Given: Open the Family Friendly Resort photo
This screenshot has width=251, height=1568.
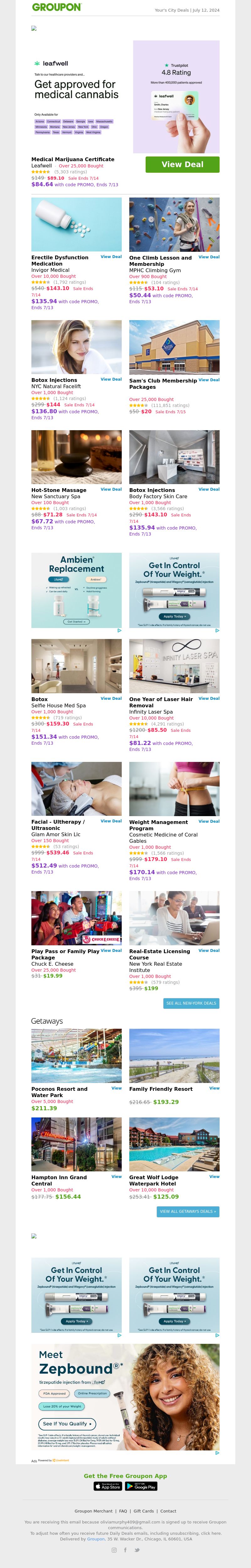Looking at the screenshot, I should [x=174, y=1055].
